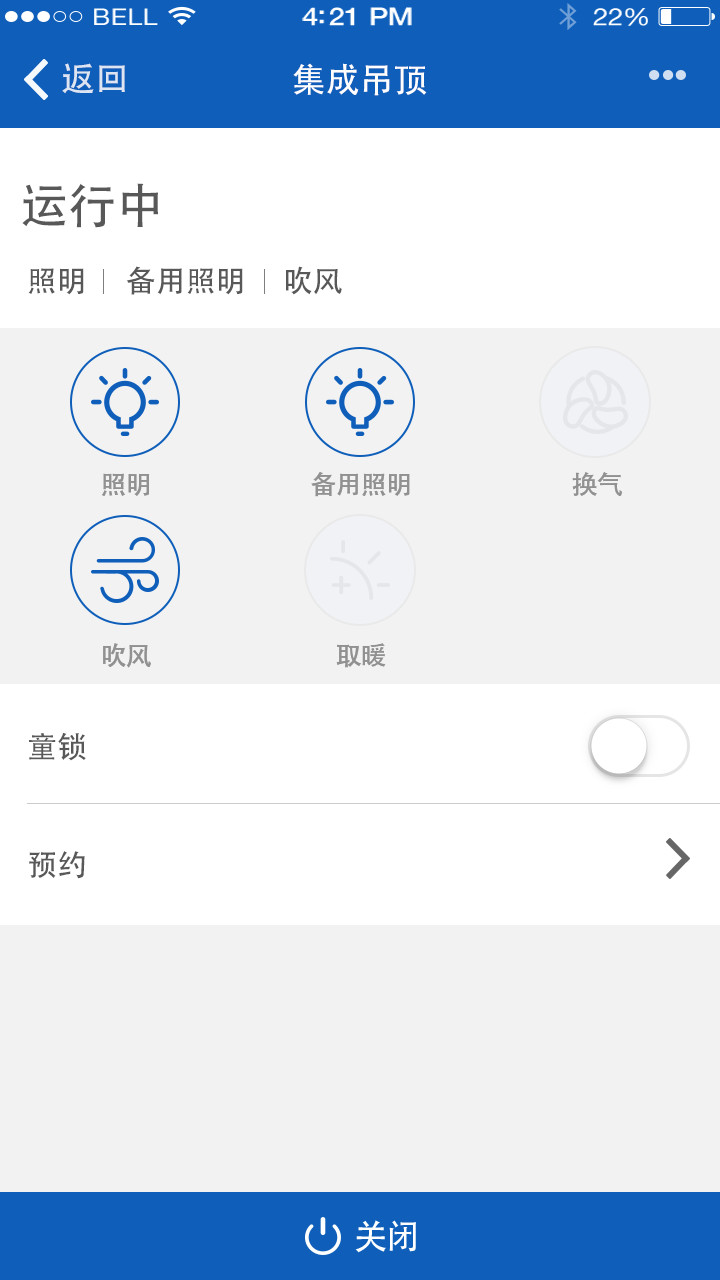Turn off the 备用照明 backup light
The image size is (720, 1280).
(360, 402)
